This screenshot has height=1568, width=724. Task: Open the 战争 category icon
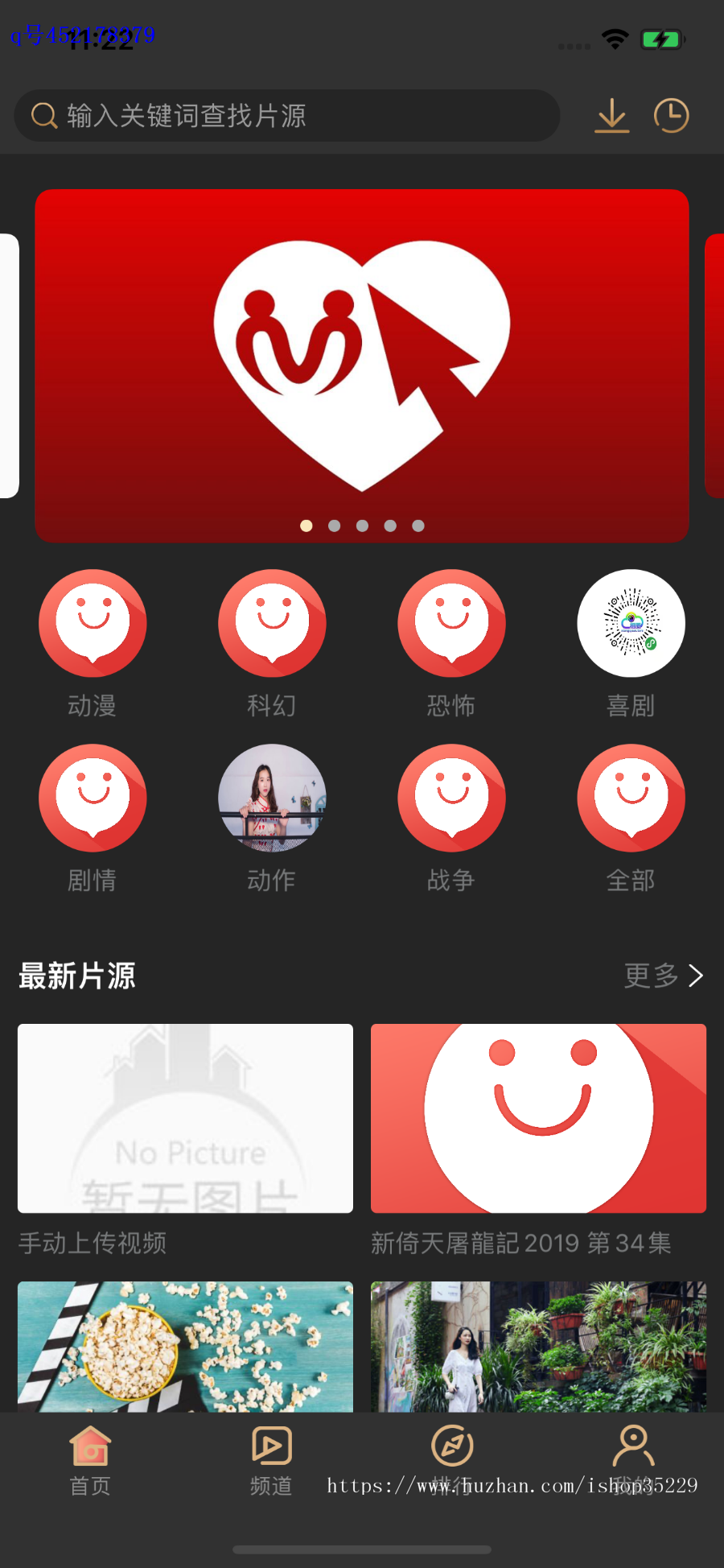[451, 798]
